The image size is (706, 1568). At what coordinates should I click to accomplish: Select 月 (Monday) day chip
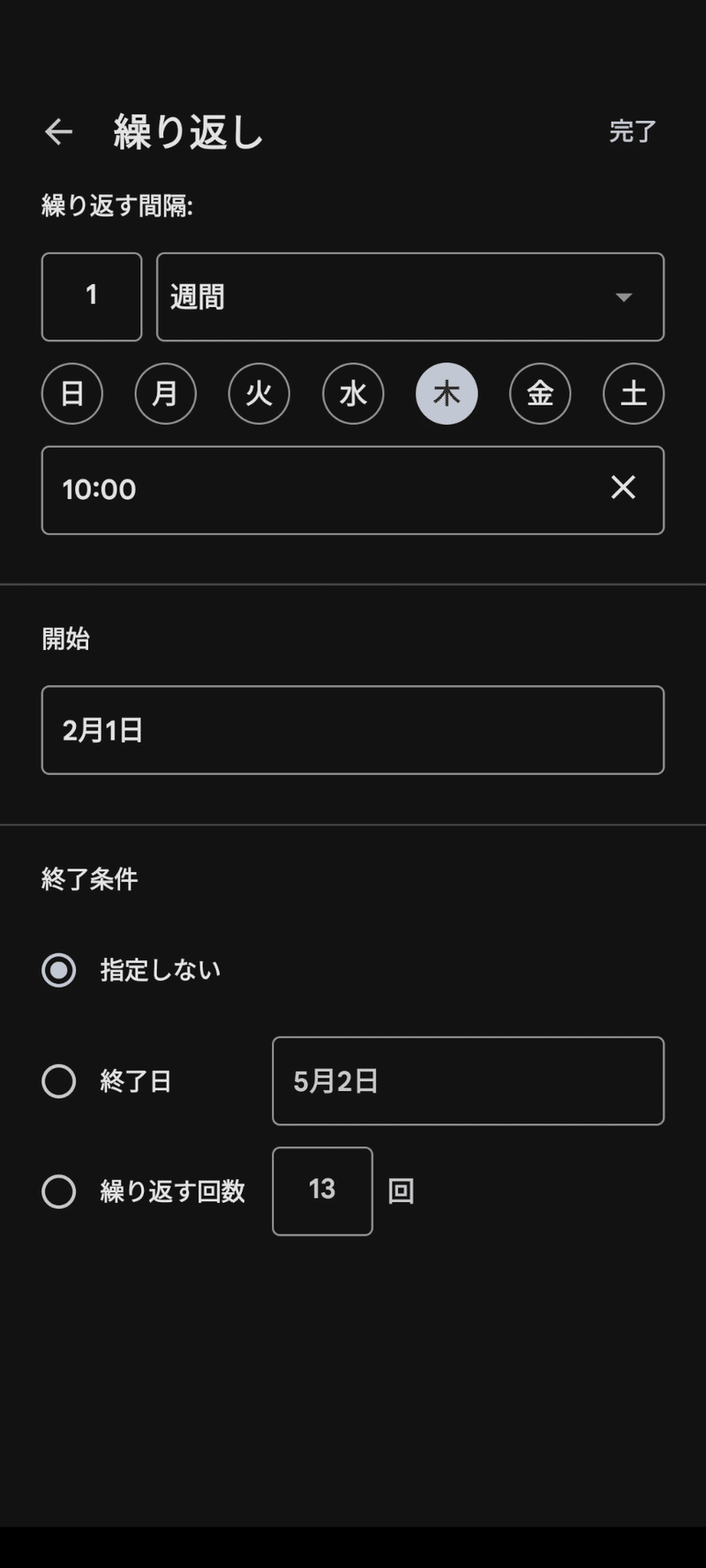[166, 393]
